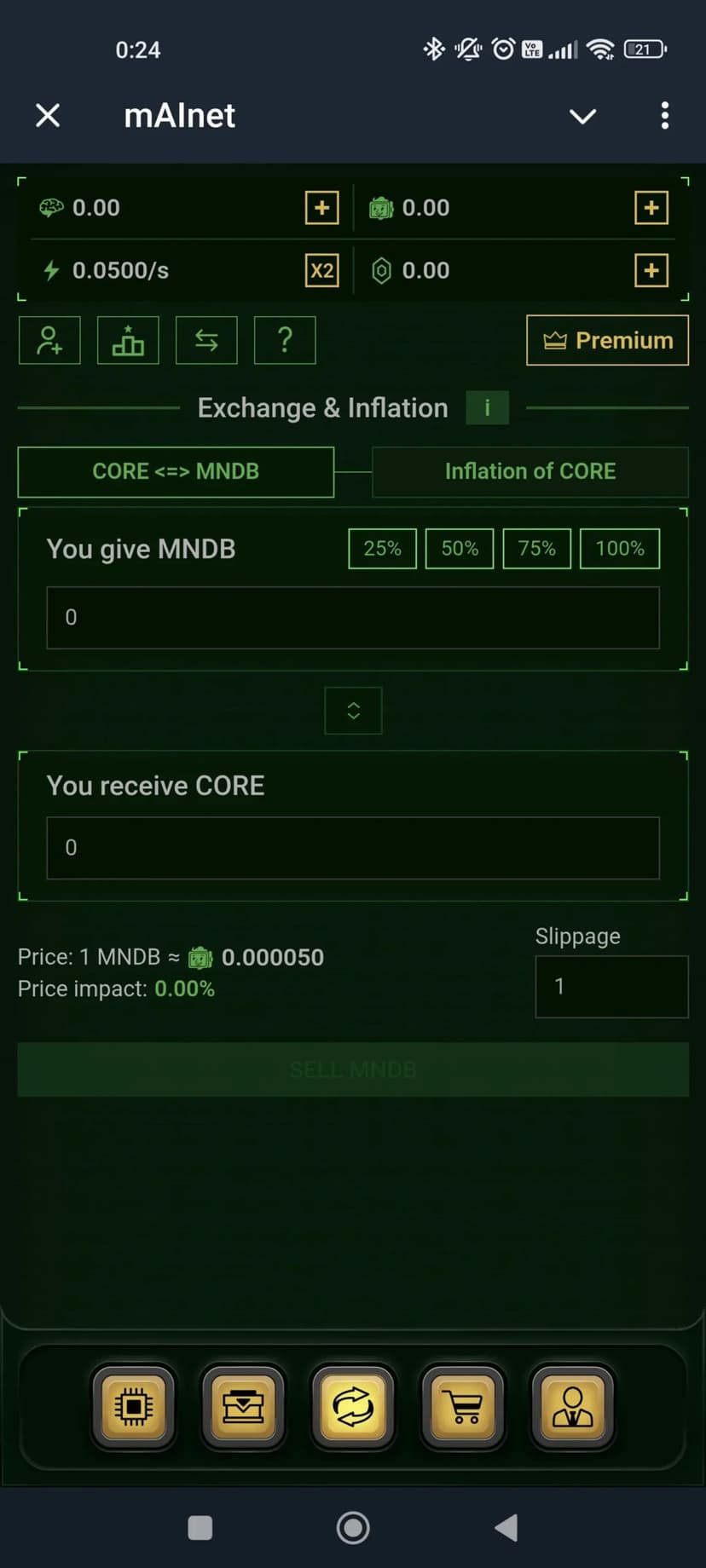The width and height of the screenshot is (706, 1568).
Task: Edit the Slippage value field
Action: tap(611, 986)
